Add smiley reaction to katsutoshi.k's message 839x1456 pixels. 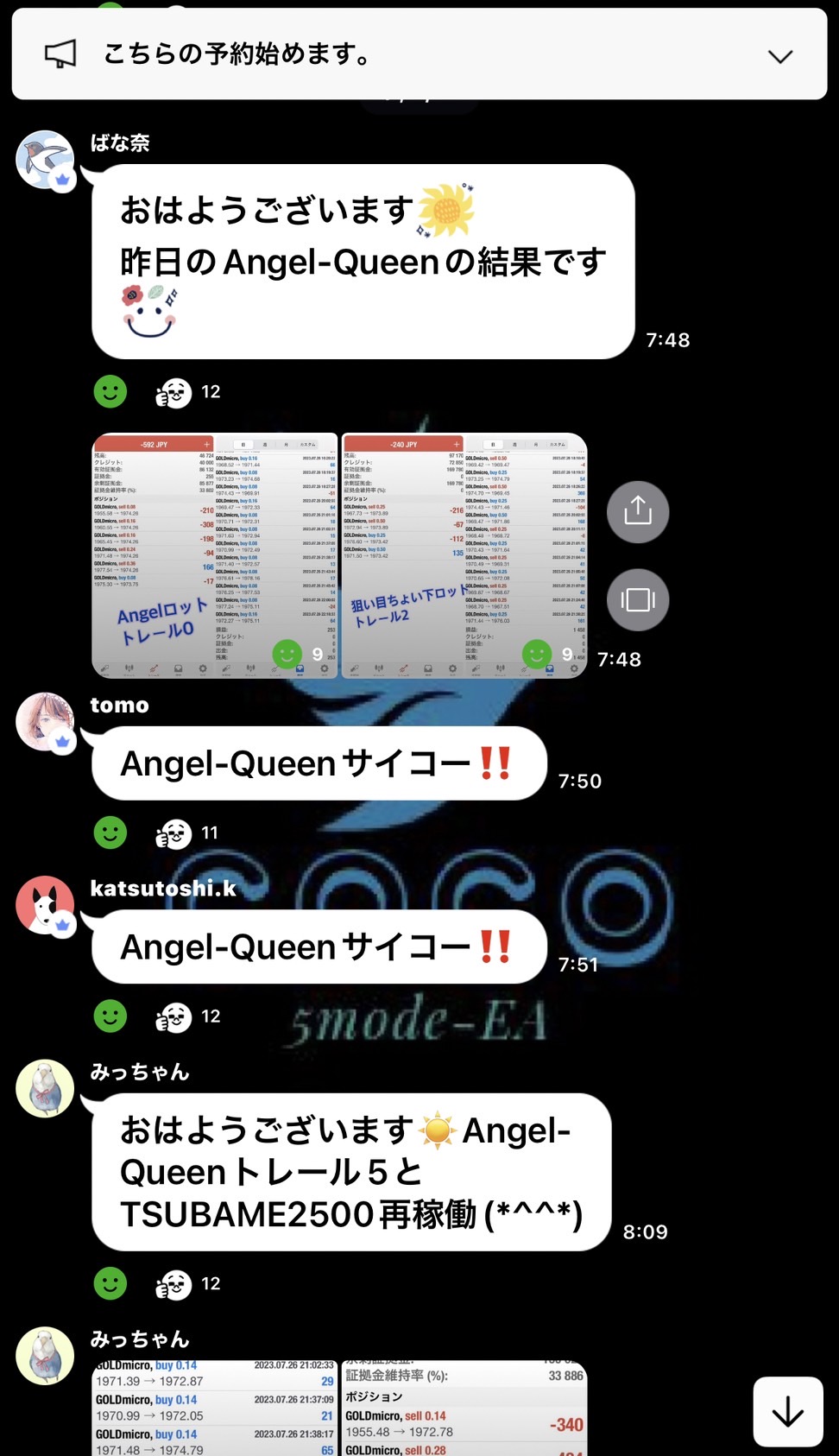coord(110,1016)
